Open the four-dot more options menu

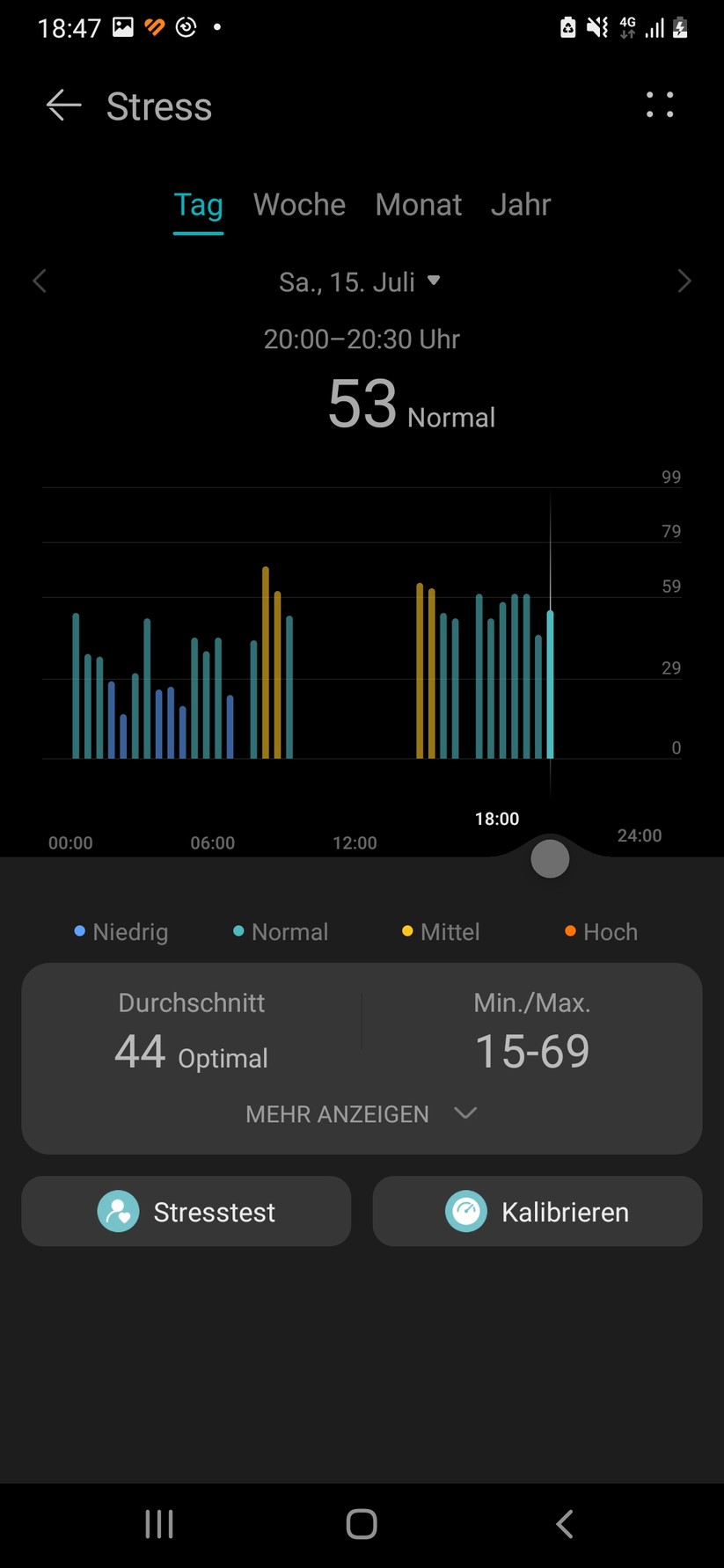[660, 106]
